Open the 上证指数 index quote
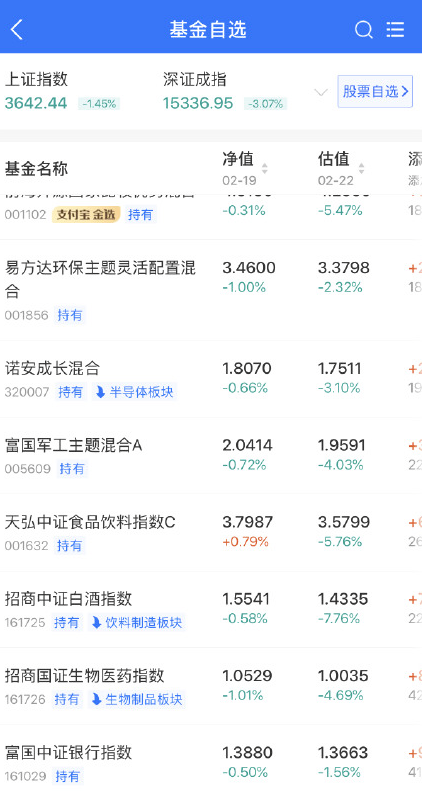Viewport: 422px width, 798px height. (62, 92)
